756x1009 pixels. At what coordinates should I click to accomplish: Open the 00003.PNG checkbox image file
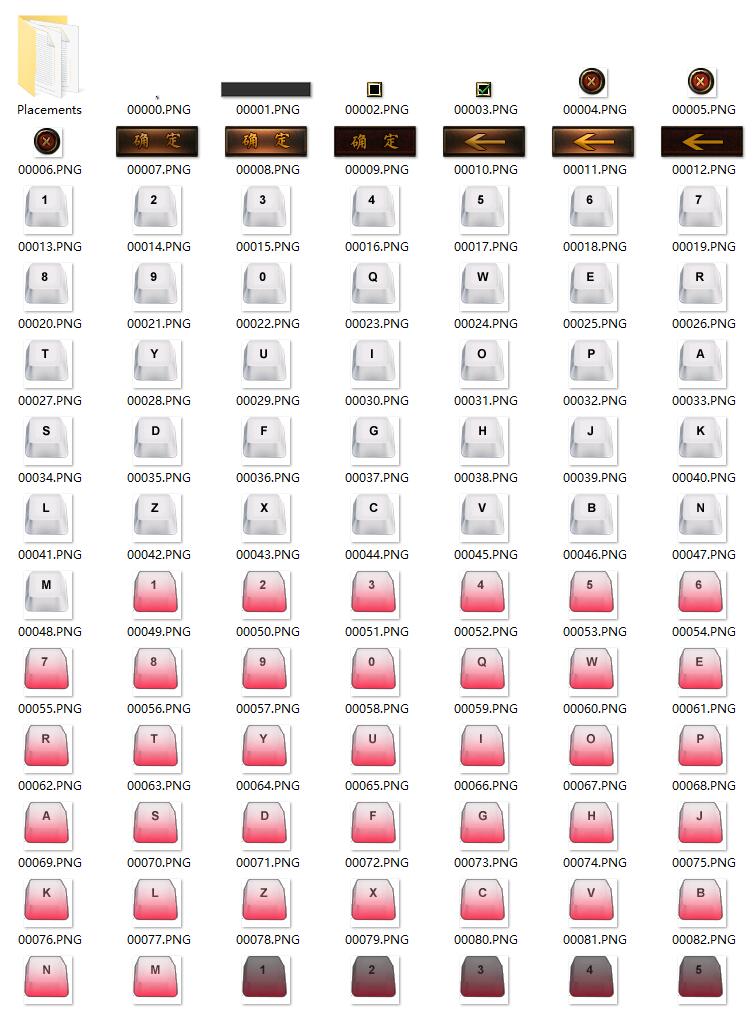point(484,90)
